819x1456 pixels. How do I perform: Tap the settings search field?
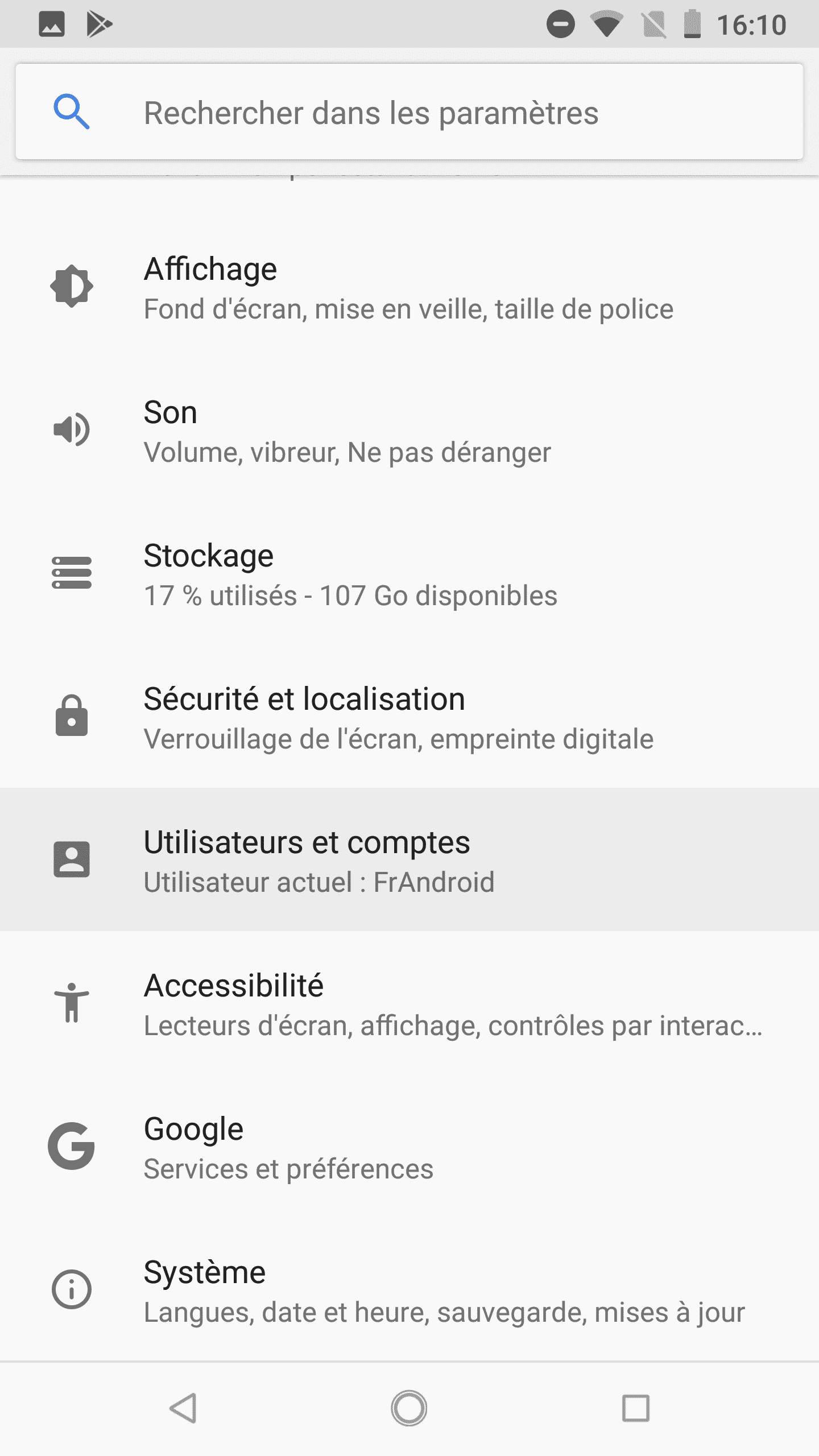coord(409,112)
